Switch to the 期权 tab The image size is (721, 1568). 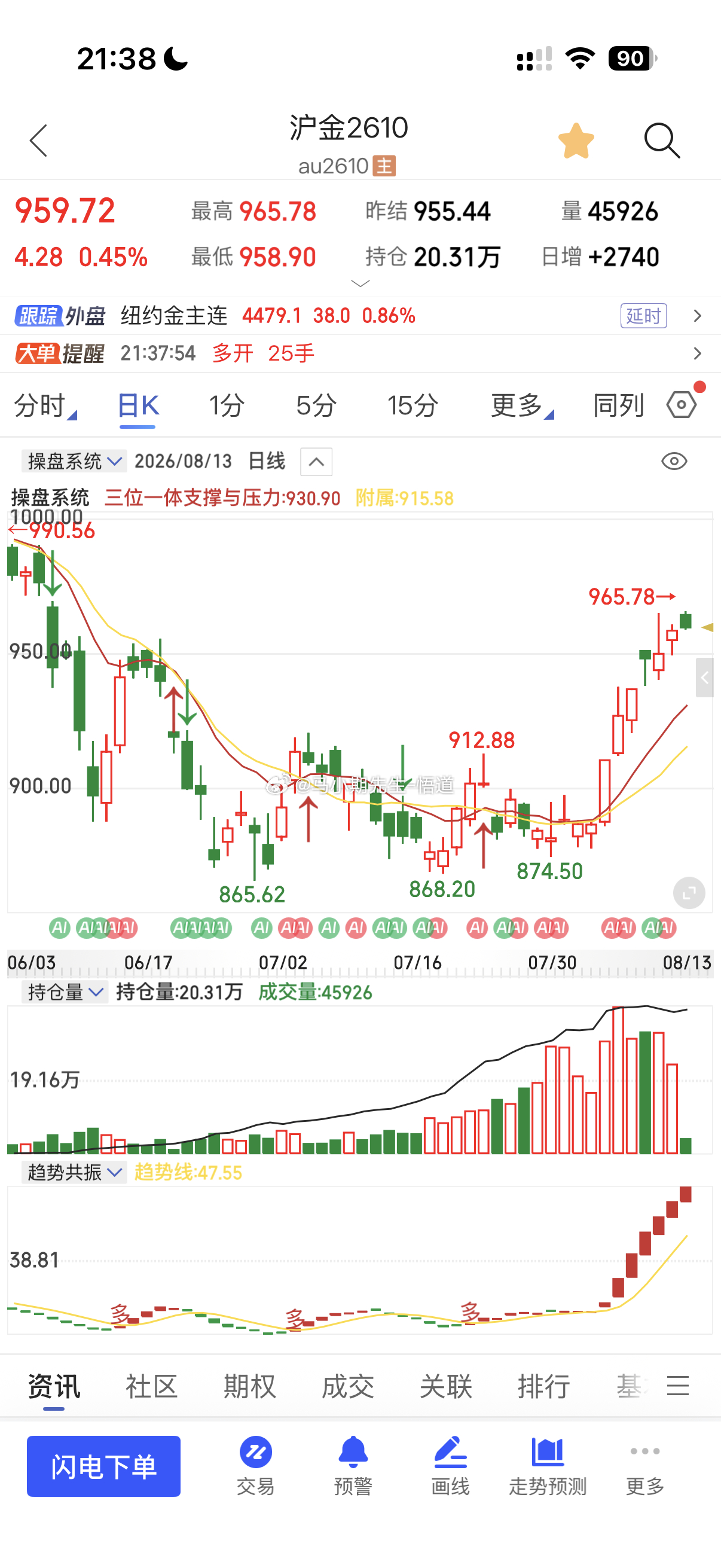(249, 1386)
